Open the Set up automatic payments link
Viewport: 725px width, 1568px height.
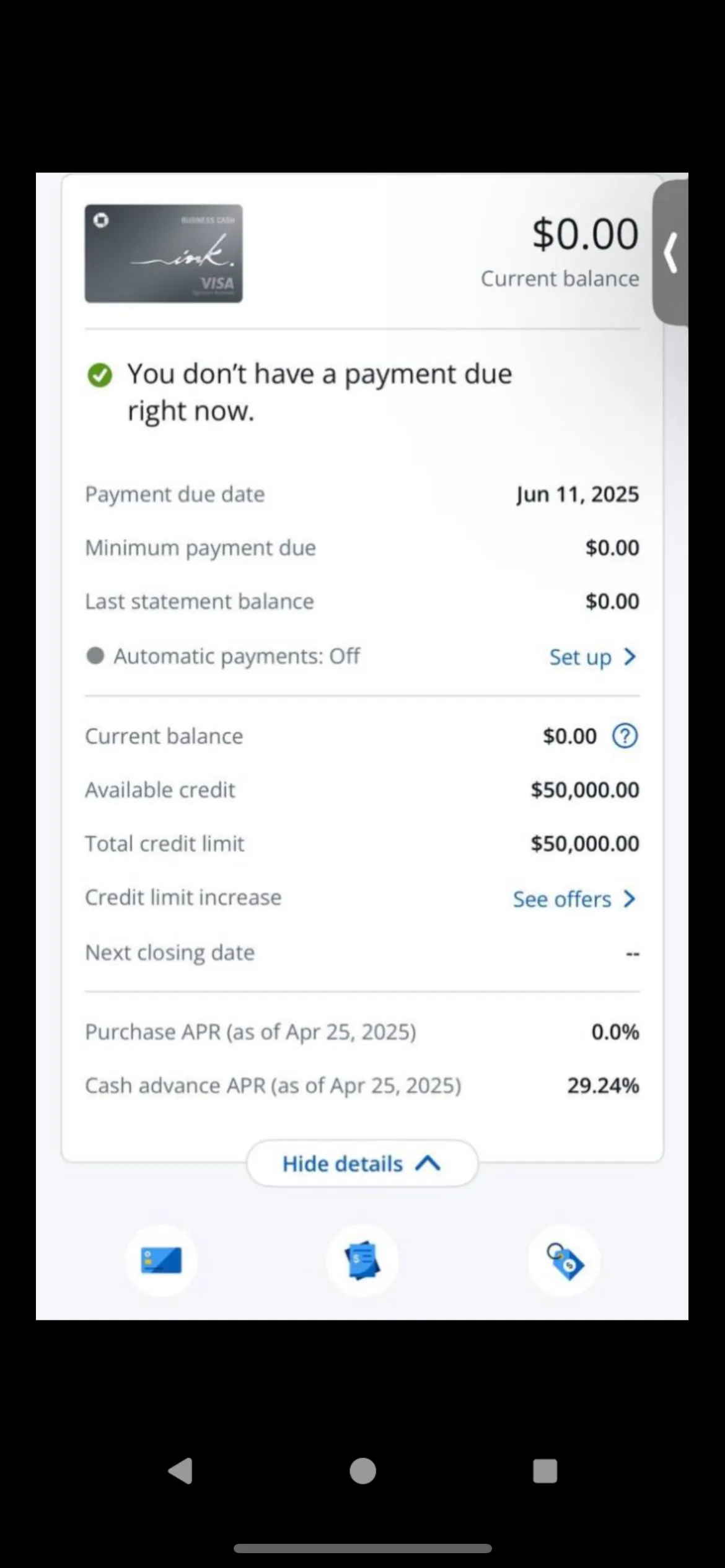[x=593, y=656]
